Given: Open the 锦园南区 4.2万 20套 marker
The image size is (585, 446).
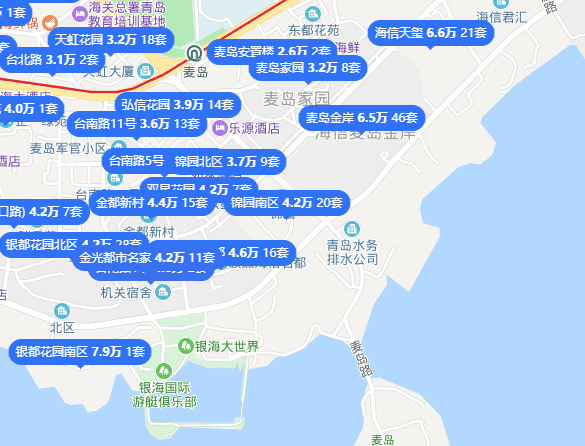Looking at the screenshot, I should (x=287, y=203).
